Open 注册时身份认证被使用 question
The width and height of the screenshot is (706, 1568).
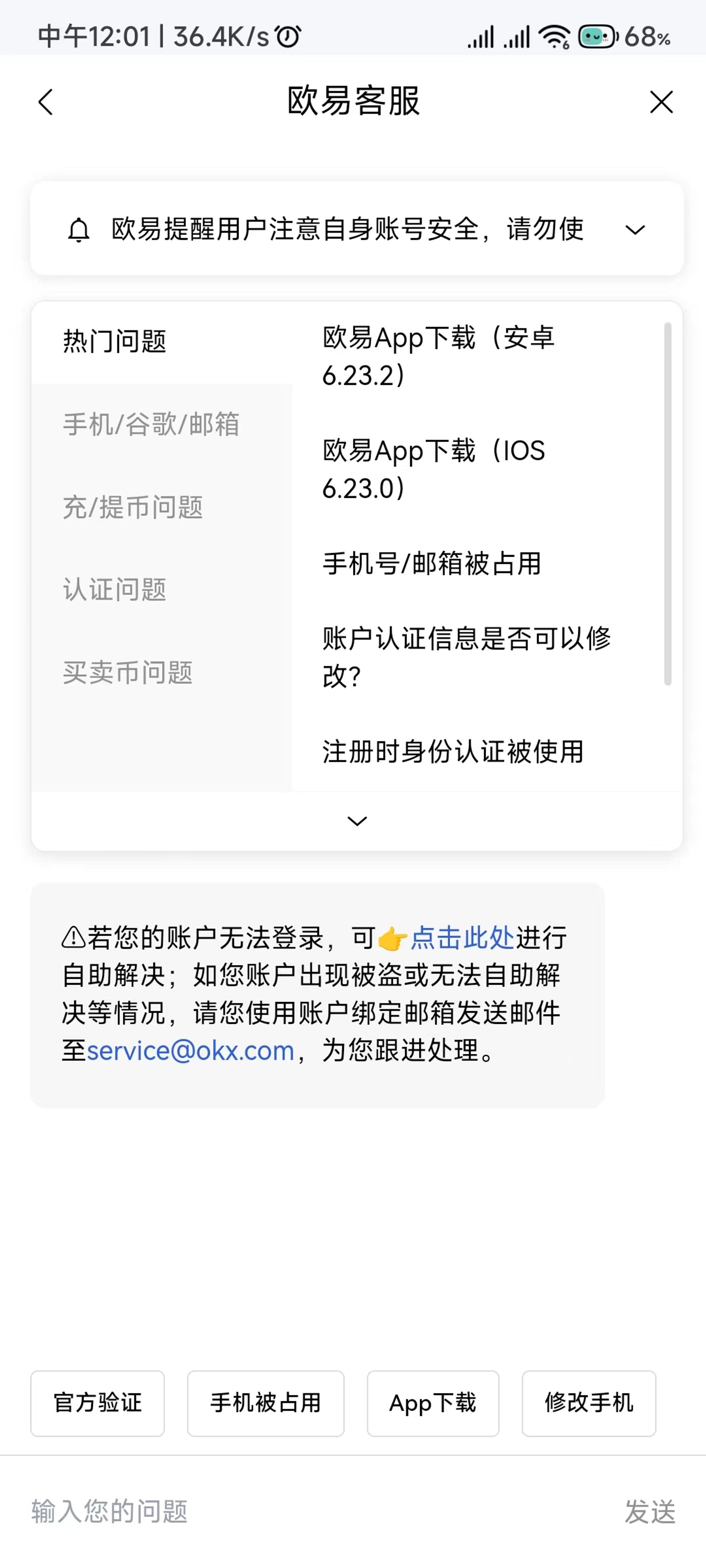tap(453, 752)
